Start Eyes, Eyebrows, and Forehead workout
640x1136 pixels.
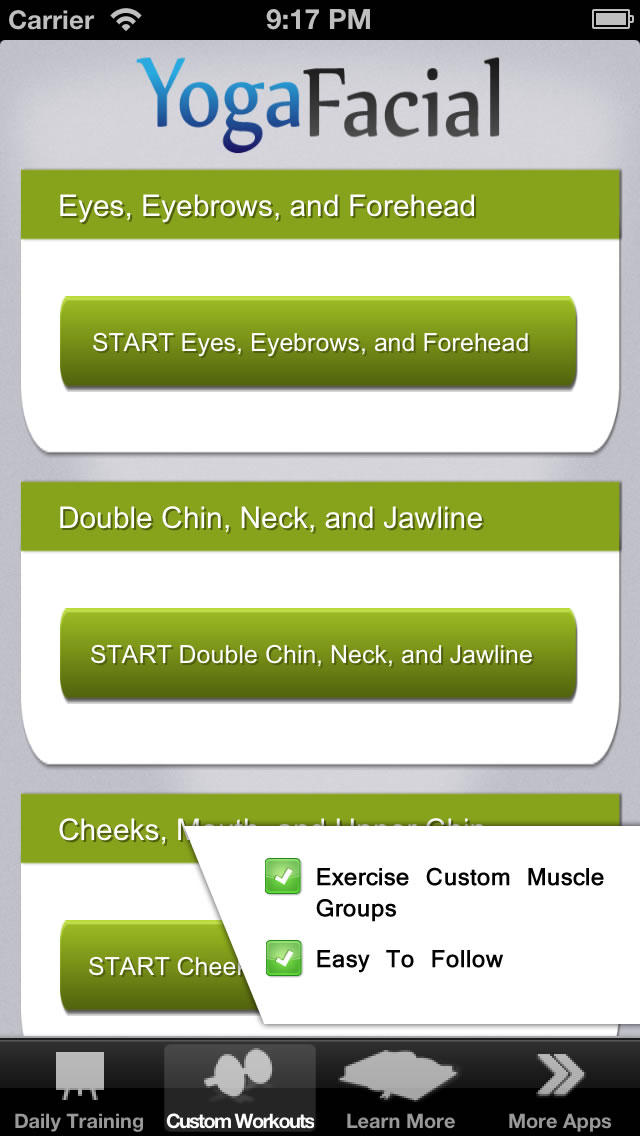click(x=318, y=343)
